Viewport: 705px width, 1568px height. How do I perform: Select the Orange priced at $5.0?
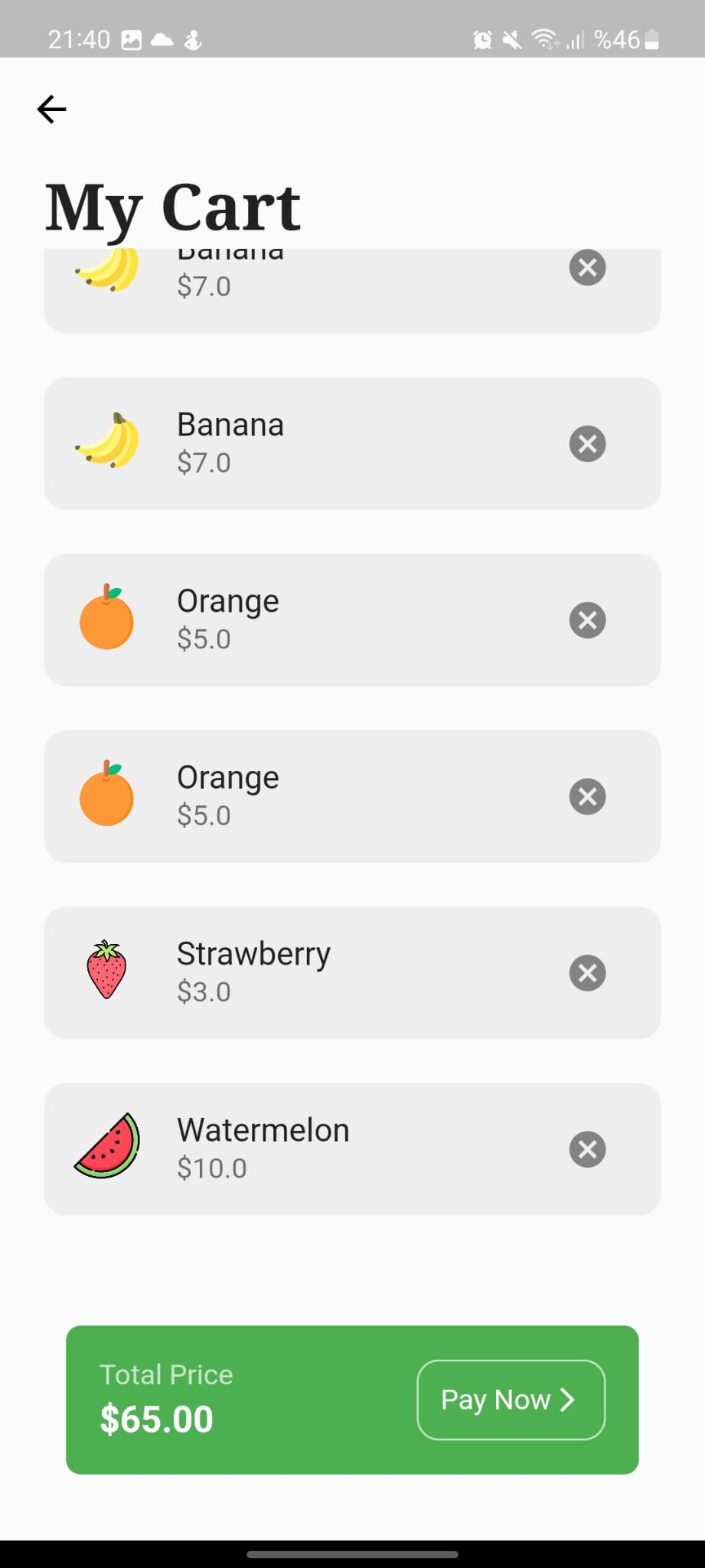pos(352,620)
